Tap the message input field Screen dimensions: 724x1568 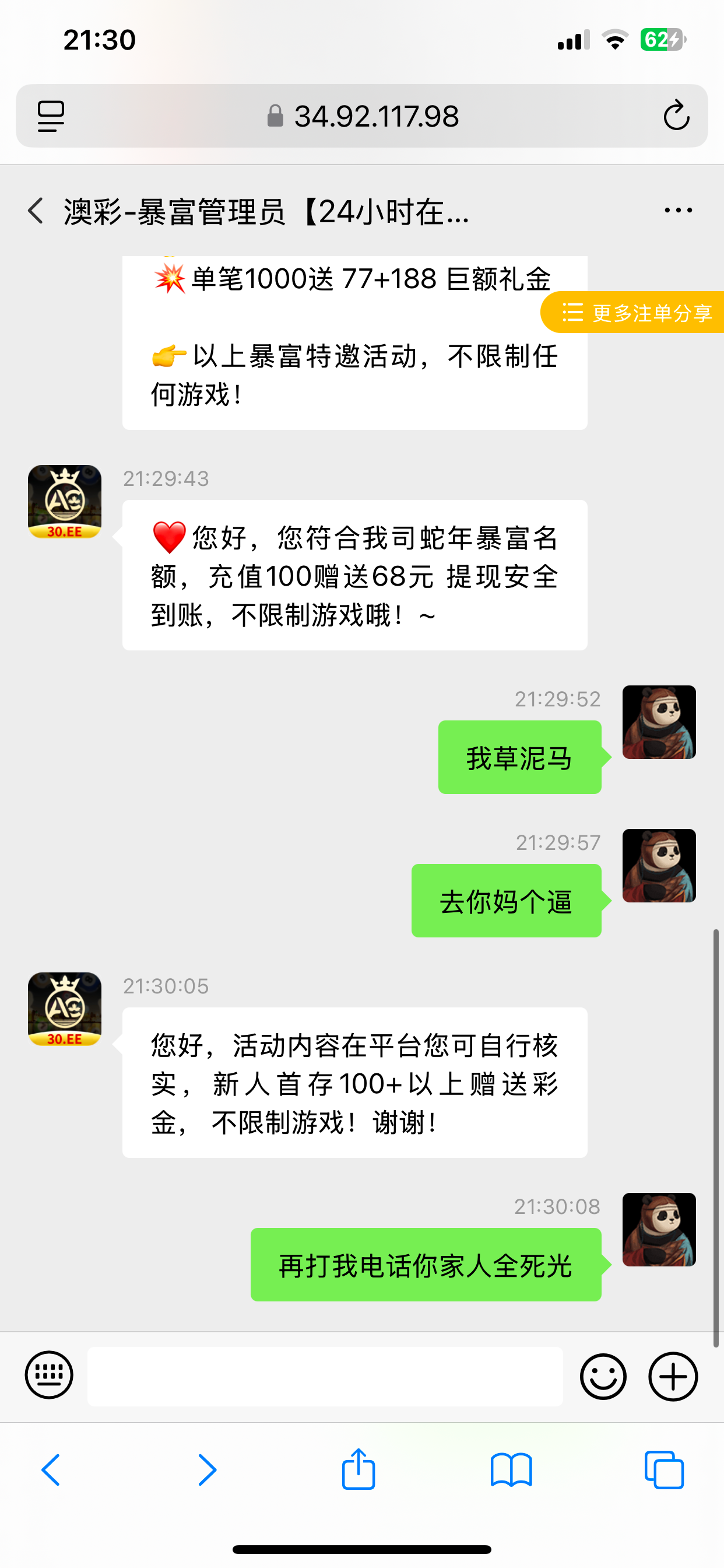coord(325,1375)
